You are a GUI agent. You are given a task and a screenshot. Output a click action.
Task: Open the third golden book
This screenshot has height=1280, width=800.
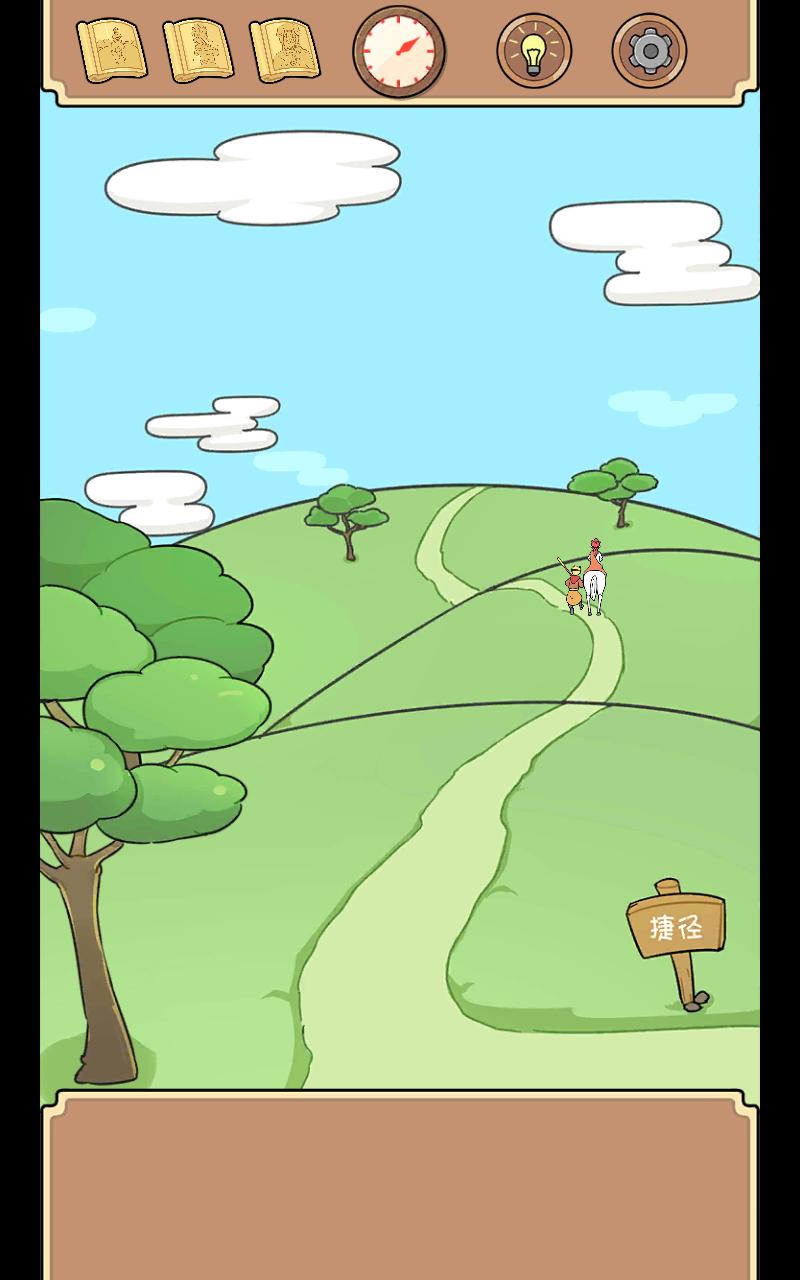(x=284, y=50)
